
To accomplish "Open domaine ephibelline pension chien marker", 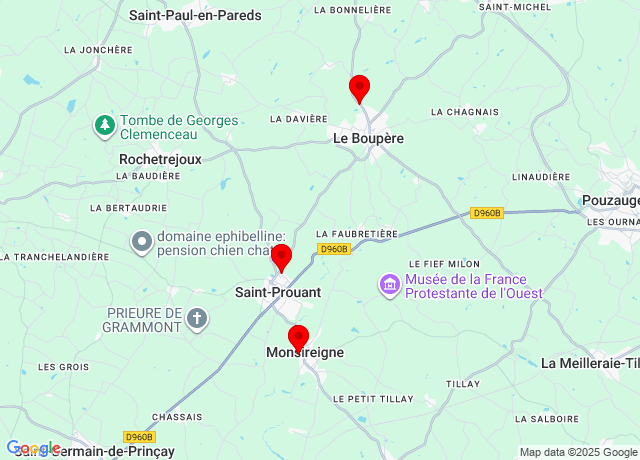I will (x=142, y=242).
